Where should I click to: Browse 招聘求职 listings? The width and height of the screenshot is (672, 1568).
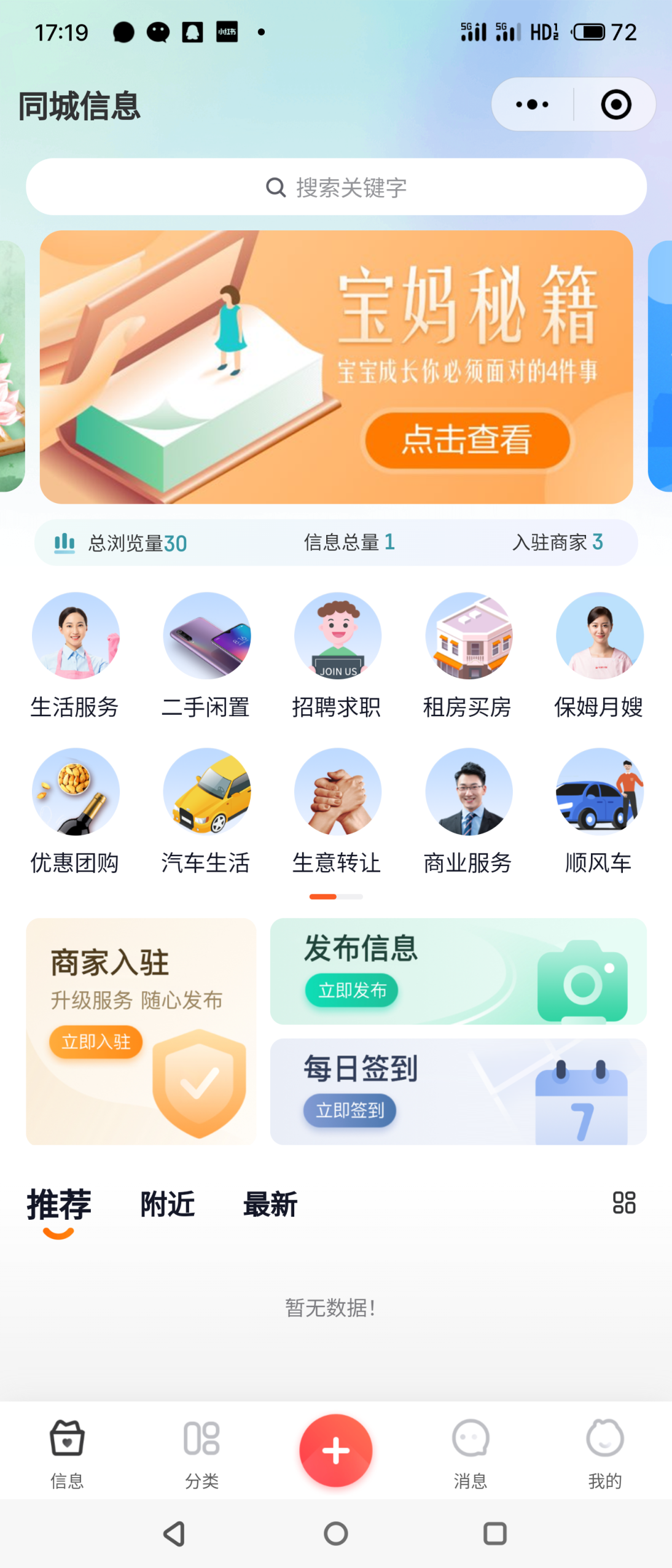point(337,654)
